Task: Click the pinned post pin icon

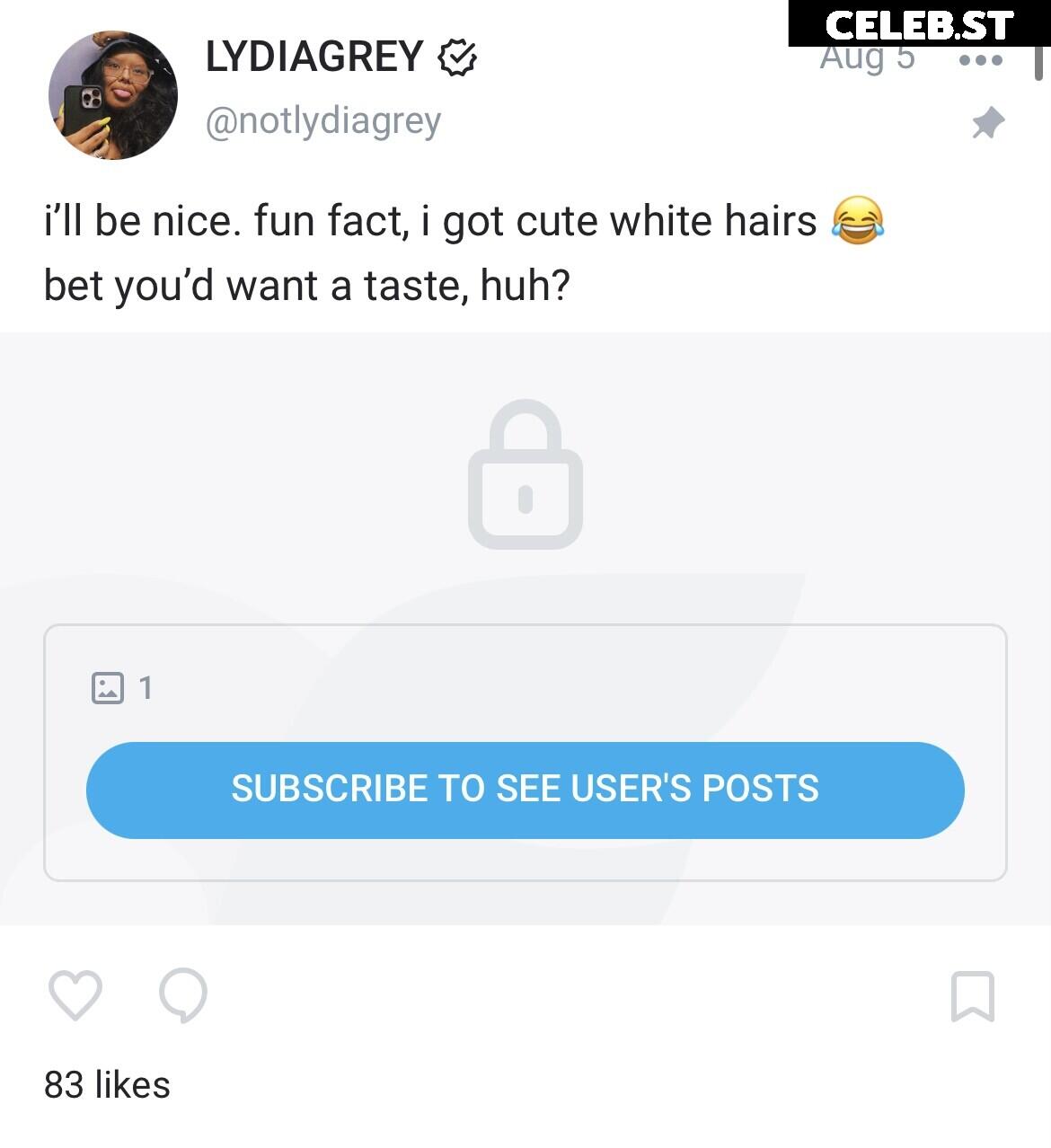Action: tap(986, 123)
